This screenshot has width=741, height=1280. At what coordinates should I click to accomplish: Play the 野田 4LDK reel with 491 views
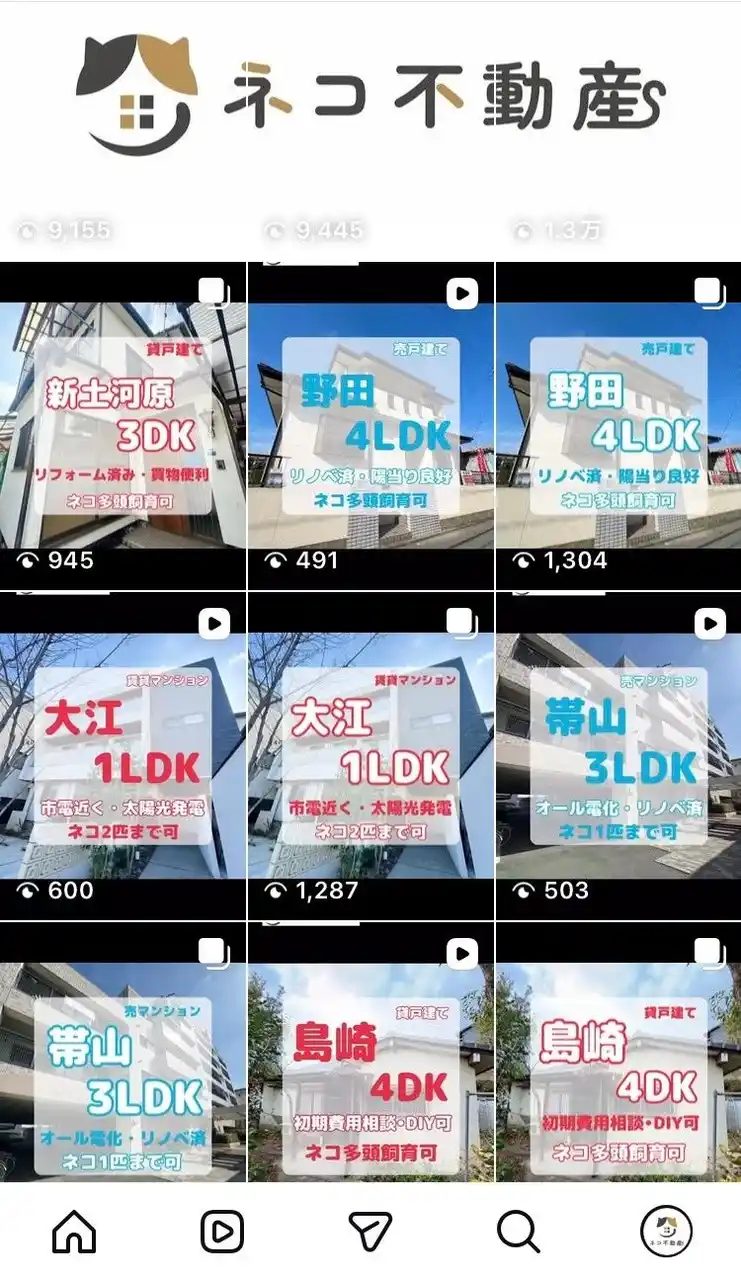click(370, 425)
